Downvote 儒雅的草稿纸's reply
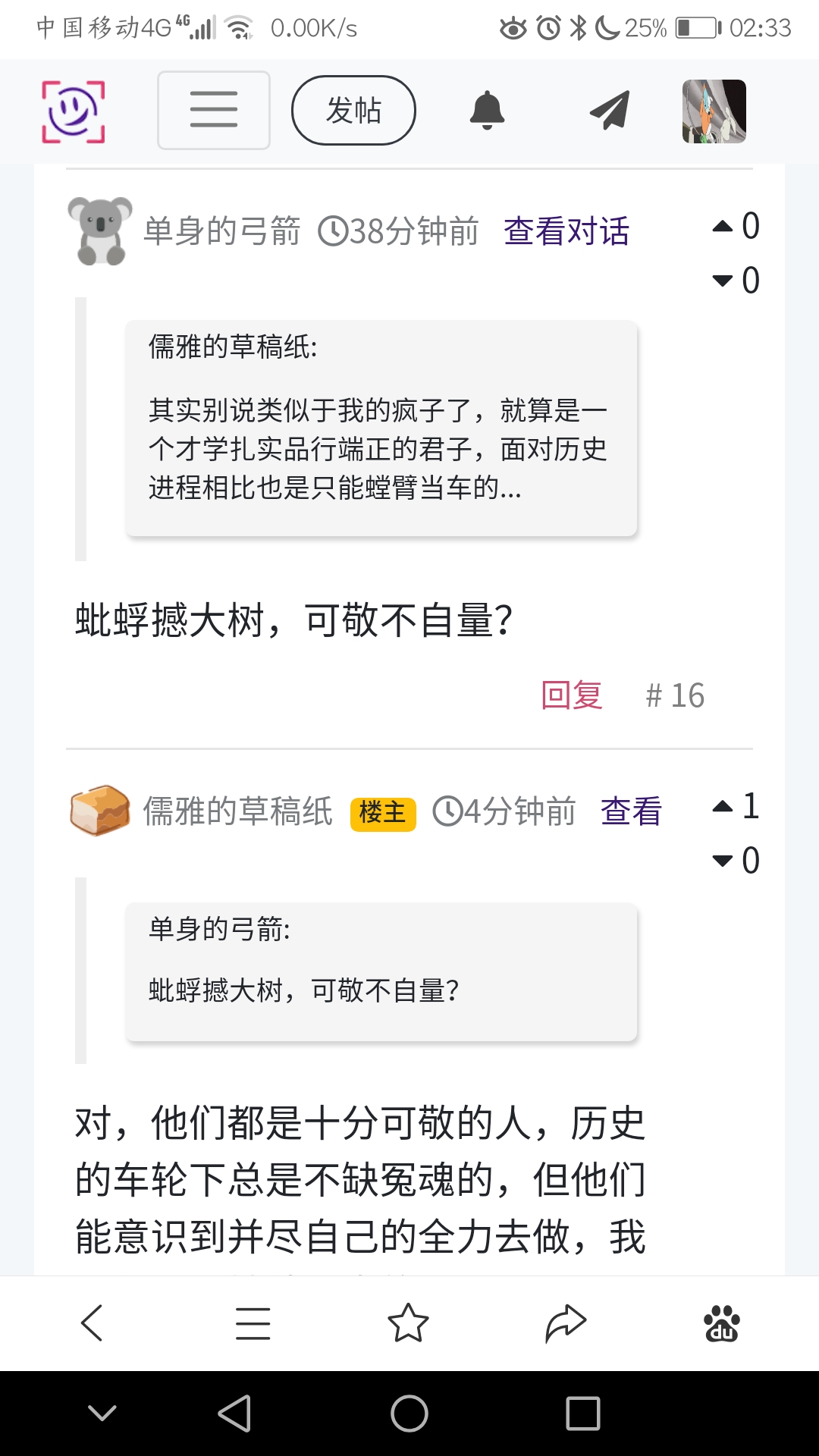This screenshot has width=819, height=1456. click(723, 861)
